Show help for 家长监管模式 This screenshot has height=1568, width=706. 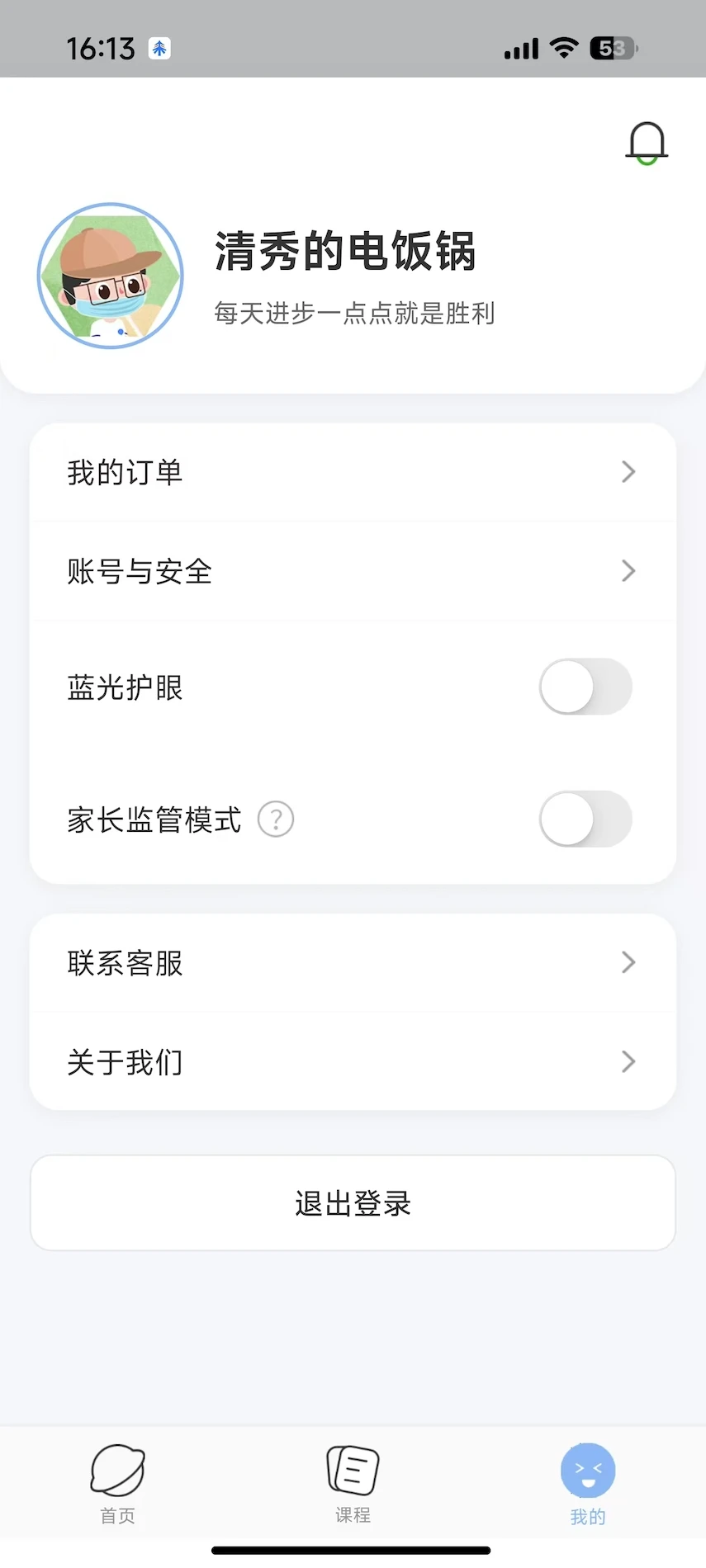[x=276, y=819]
